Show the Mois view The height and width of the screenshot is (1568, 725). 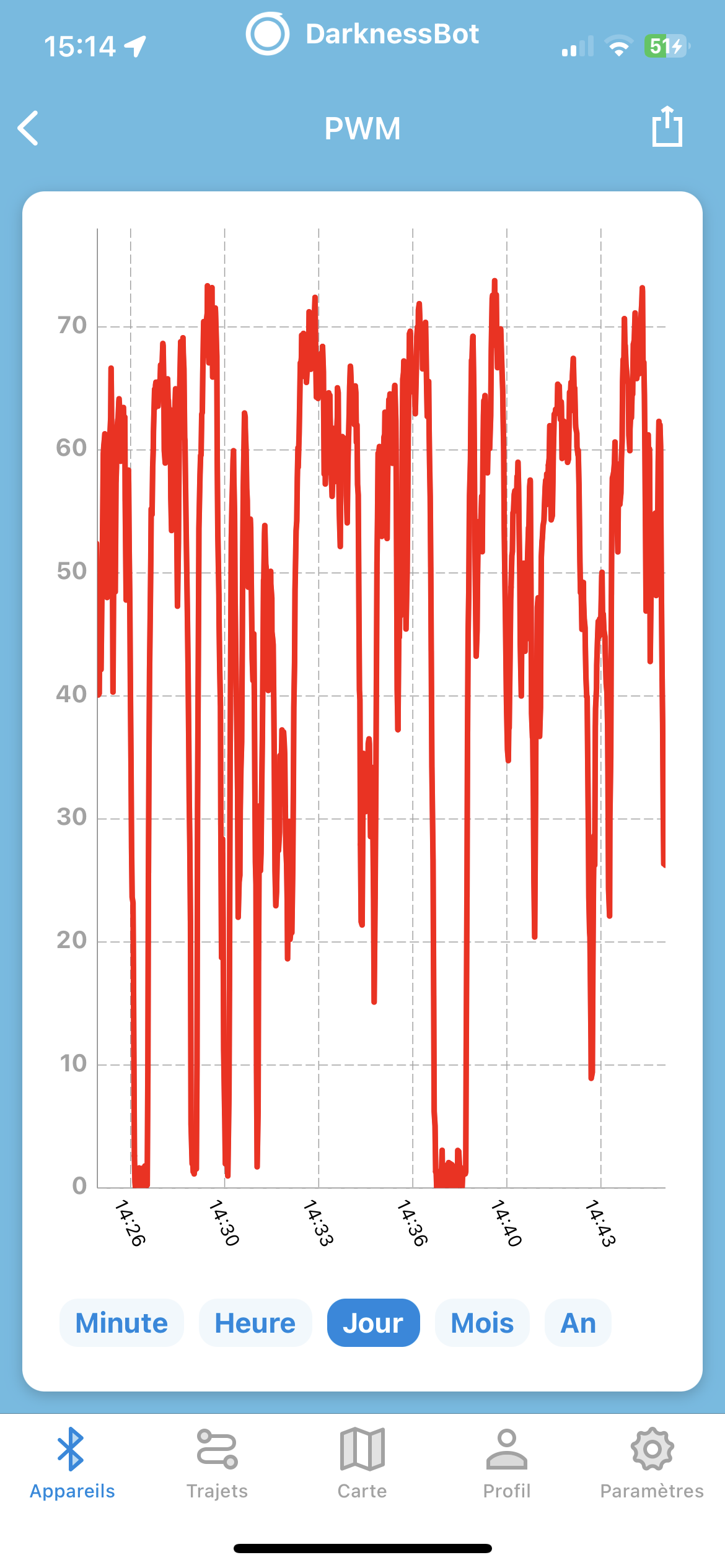point(482,1323)
